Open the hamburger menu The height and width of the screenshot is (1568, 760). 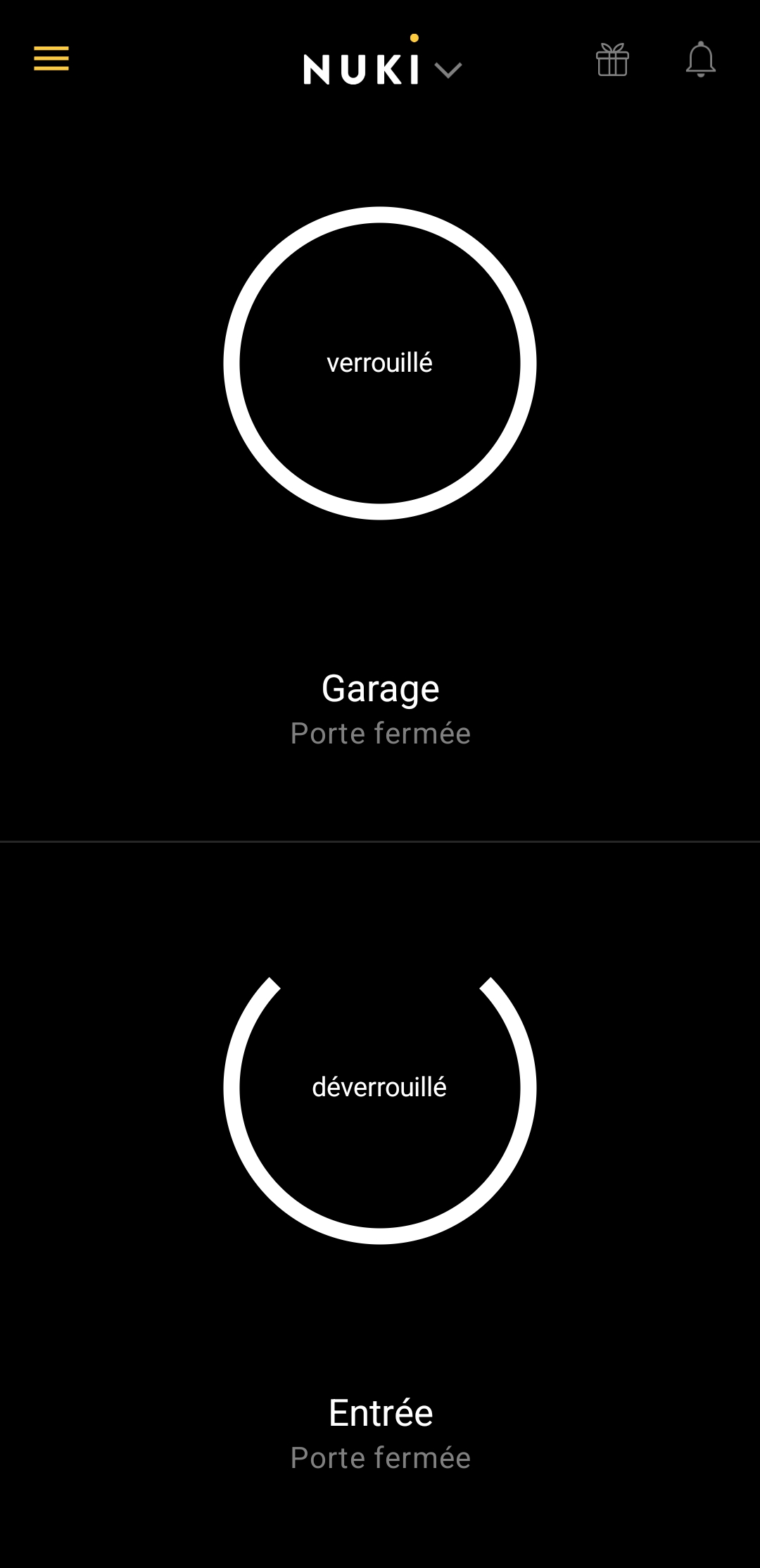point(51,58)
